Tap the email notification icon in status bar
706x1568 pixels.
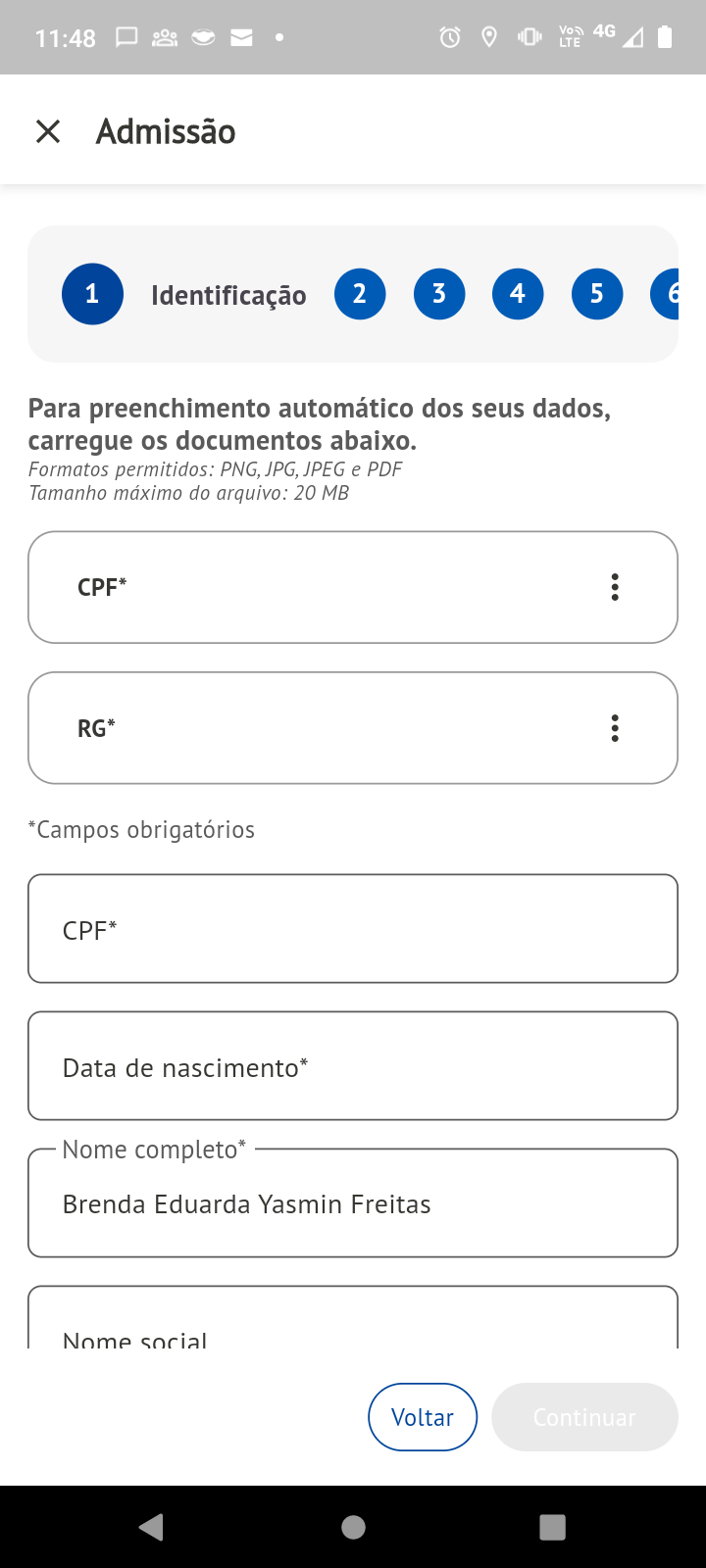coord(239,37)
